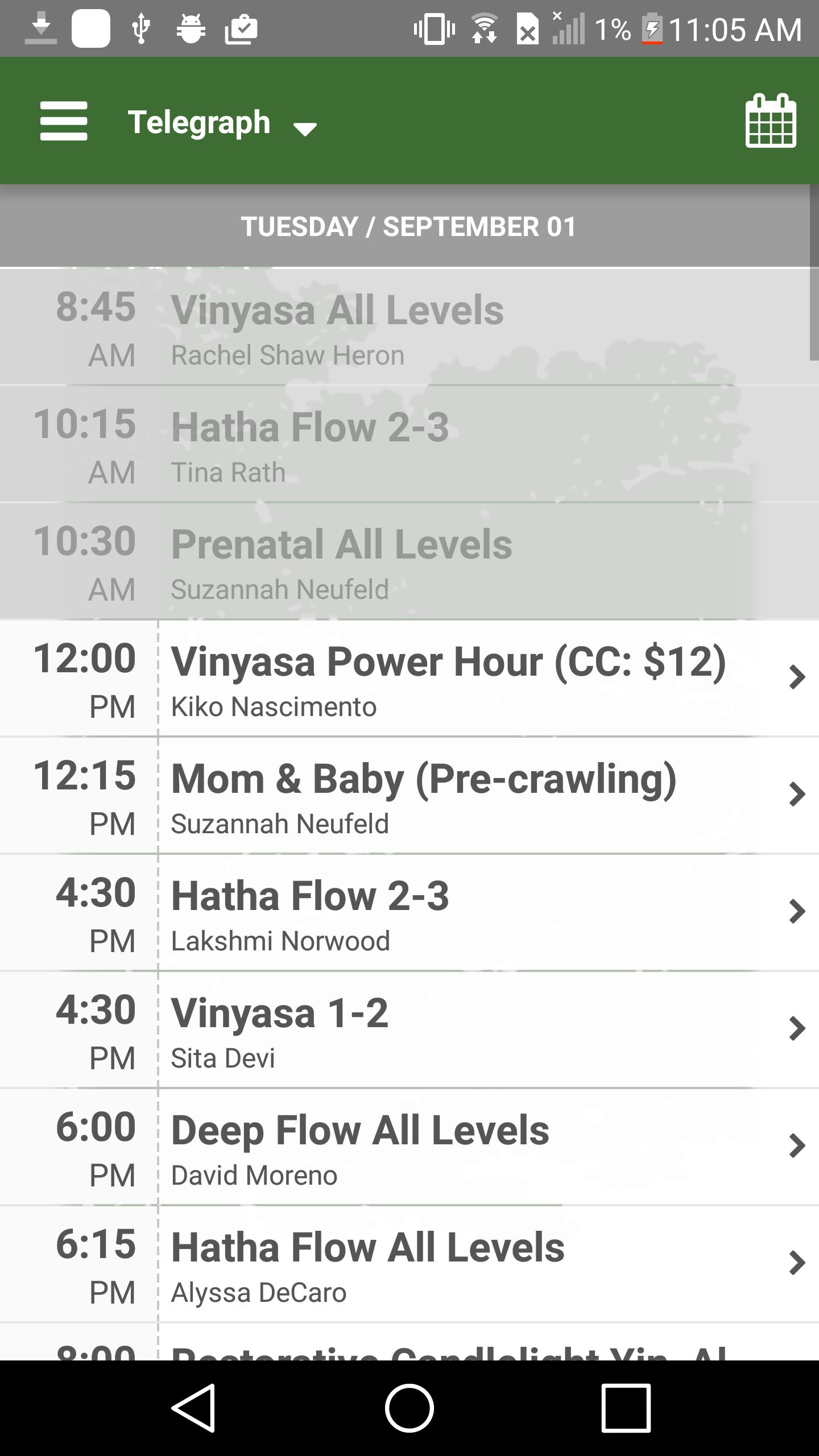Go to the home screen
Viewport: 819px width, 1456px height.
click(x=409, y=1408)
